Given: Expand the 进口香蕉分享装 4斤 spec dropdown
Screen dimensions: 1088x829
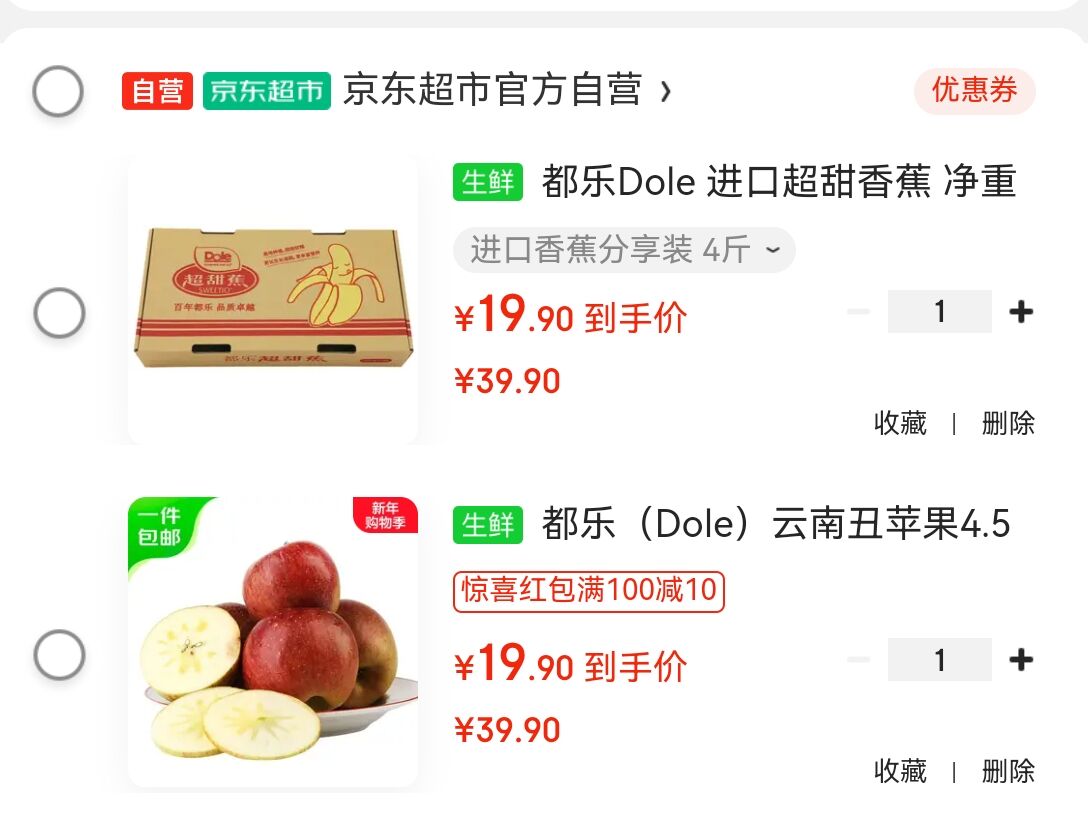Looking at the screenshot, I should 624,250.
